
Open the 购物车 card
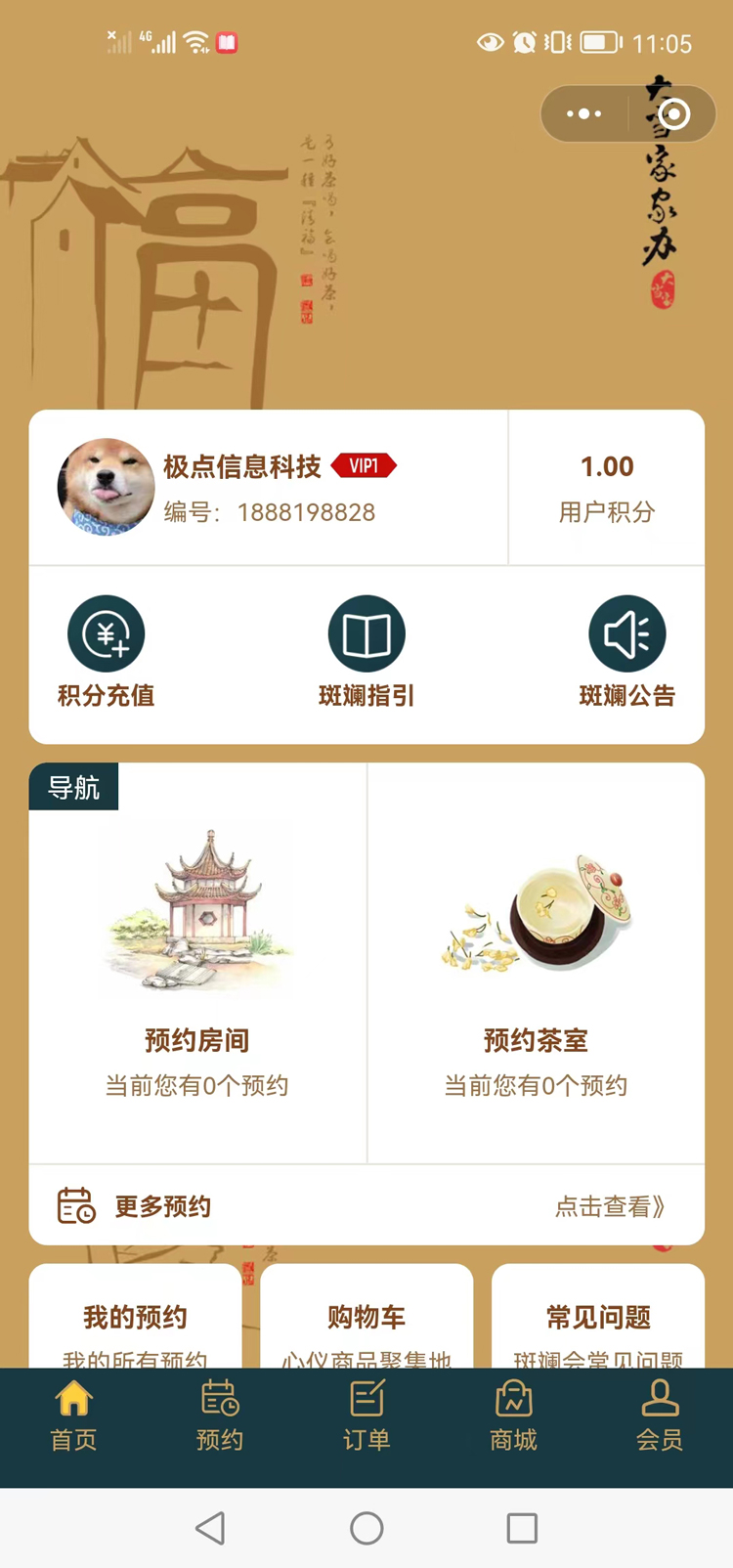tap(366, 1320)
